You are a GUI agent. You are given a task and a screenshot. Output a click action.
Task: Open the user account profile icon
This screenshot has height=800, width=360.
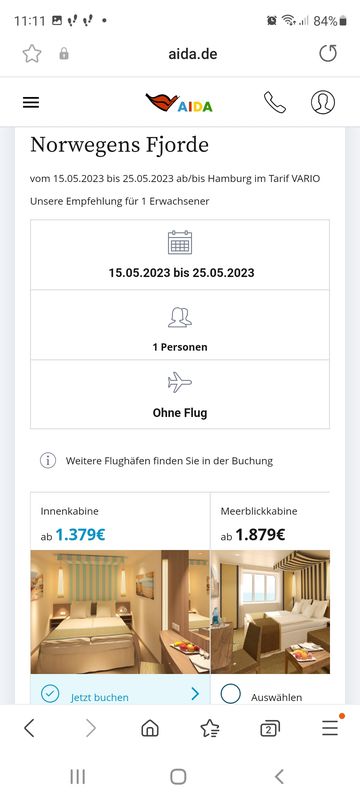323,103
